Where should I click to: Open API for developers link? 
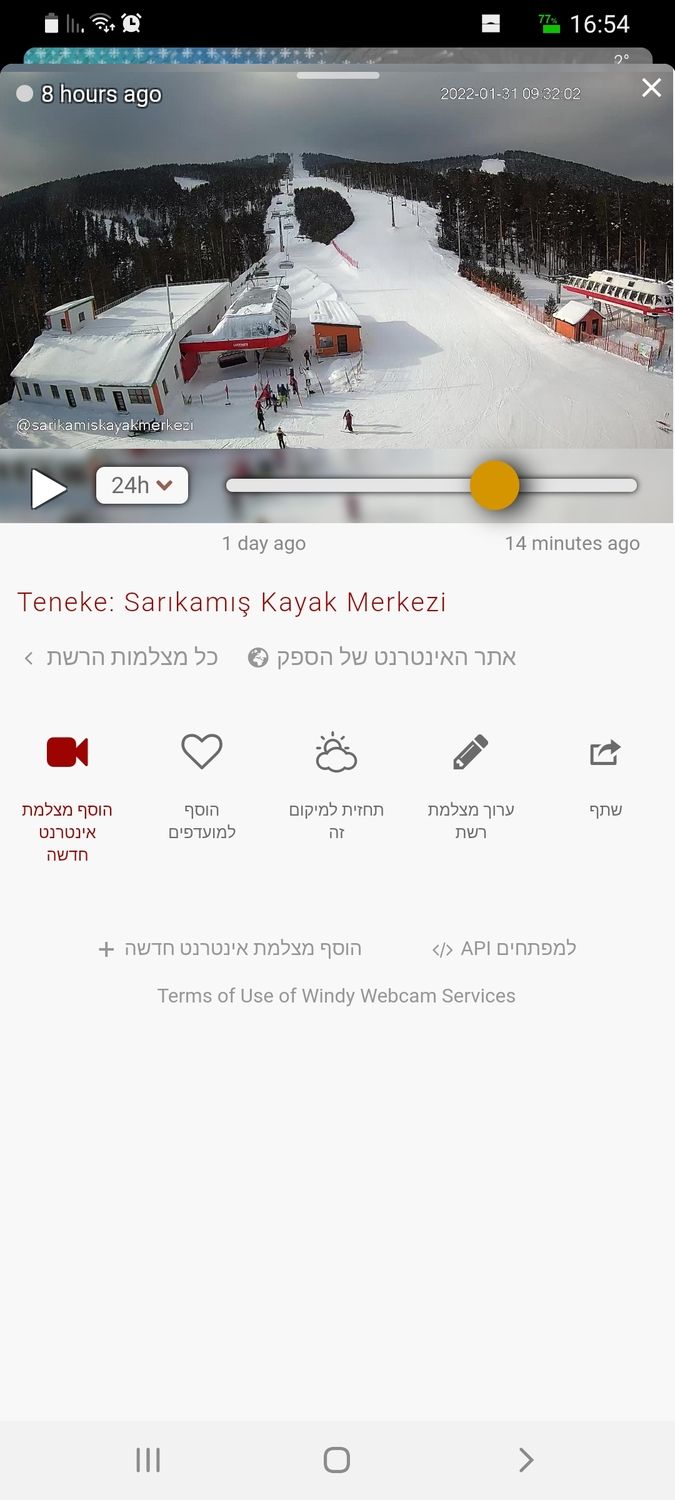504,948
